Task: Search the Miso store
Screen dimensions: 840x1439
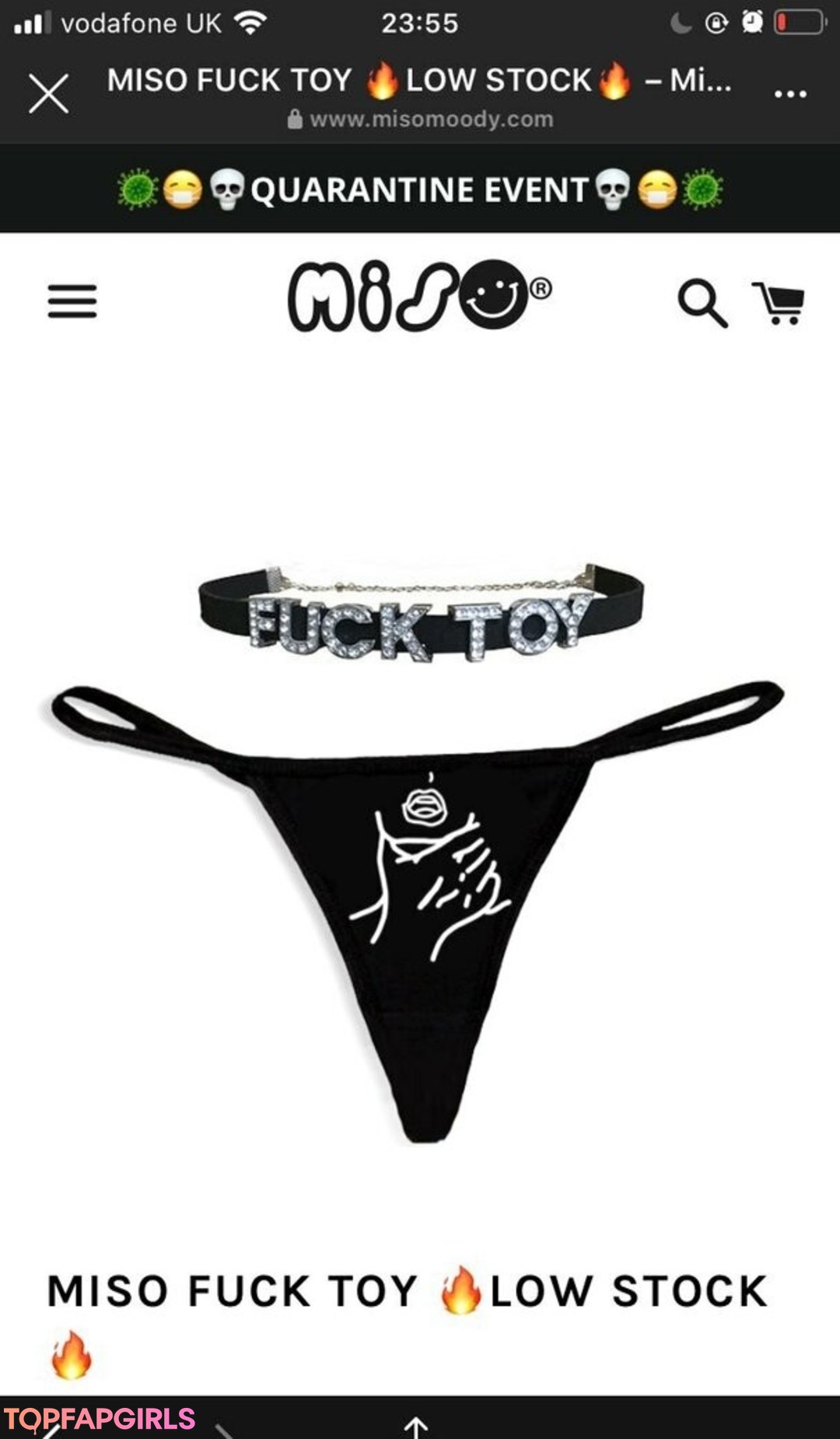Action: pyautogui.click(x=702, y=303)
